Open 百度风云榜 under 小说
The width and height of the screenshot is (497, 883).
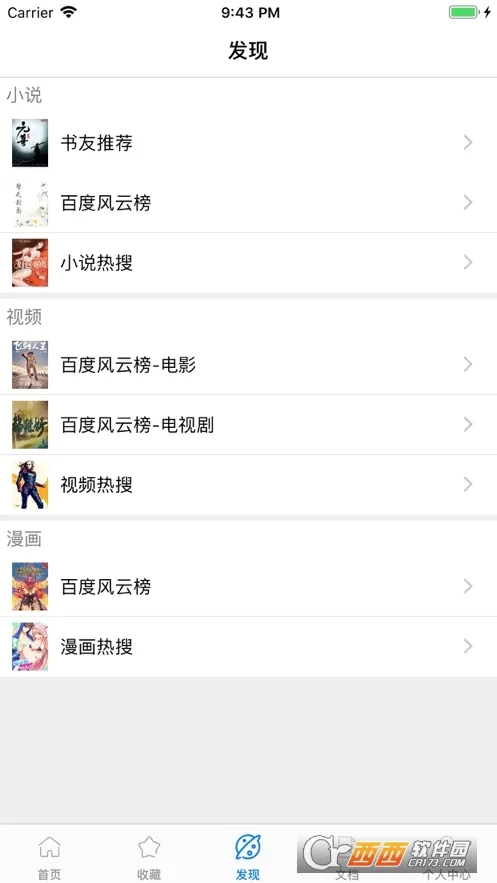coord(248,203)
